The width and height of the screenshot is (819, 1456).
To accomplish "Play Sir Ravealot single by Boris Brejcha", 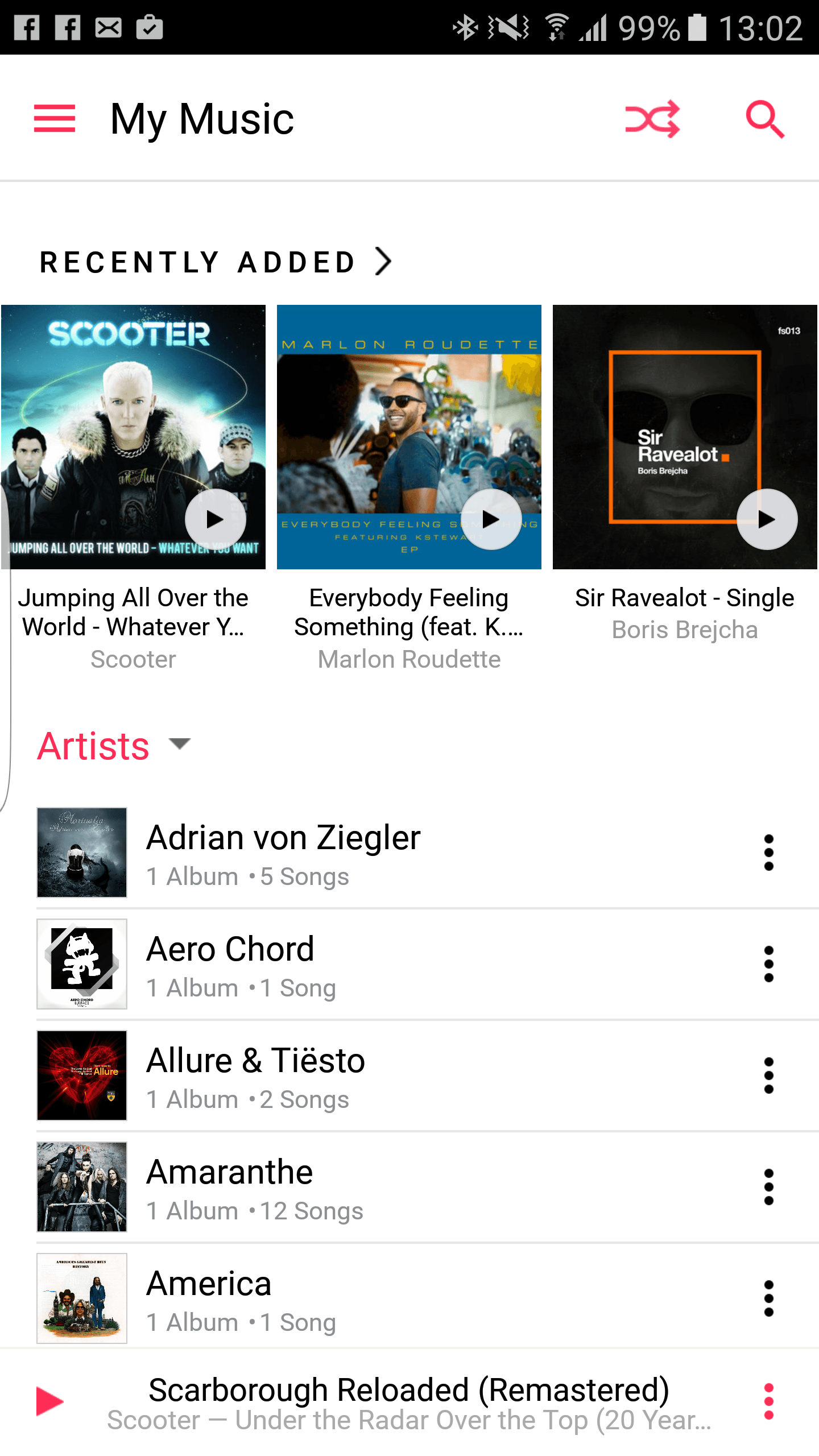I will pyautogui.click(x=767, y=519).
